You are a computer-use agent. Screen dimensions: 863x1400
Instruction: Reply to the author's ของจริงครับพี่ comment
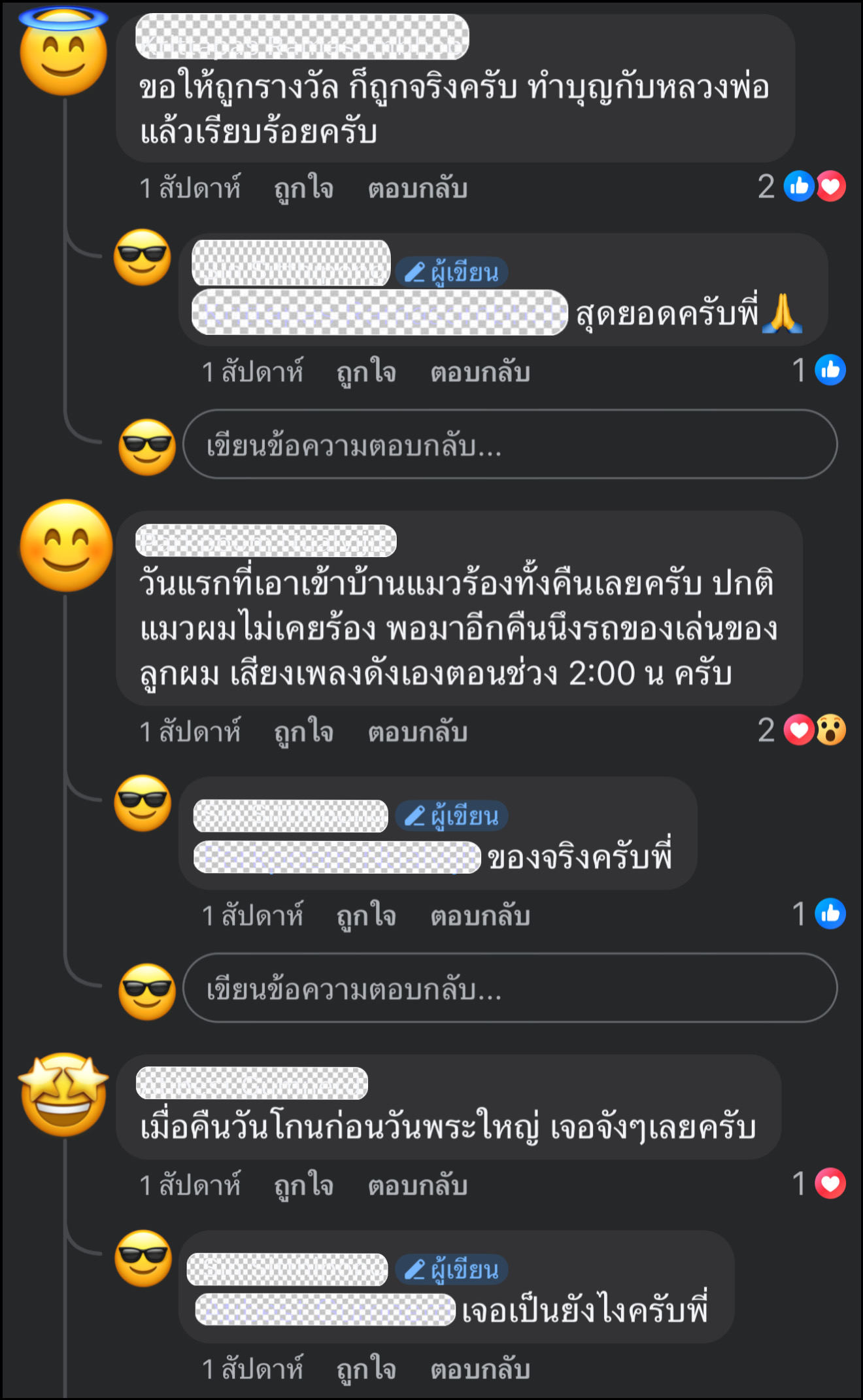click(480, 915)
